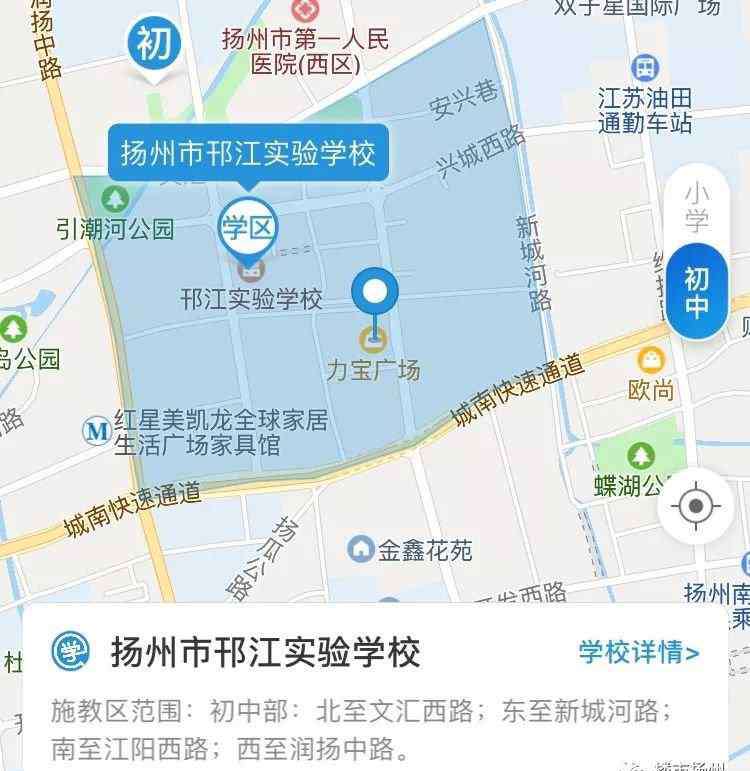Tap the 学区 marker on the map
Image resolution: width=750 pixels, height=771 pixels.
click(248, 229)
